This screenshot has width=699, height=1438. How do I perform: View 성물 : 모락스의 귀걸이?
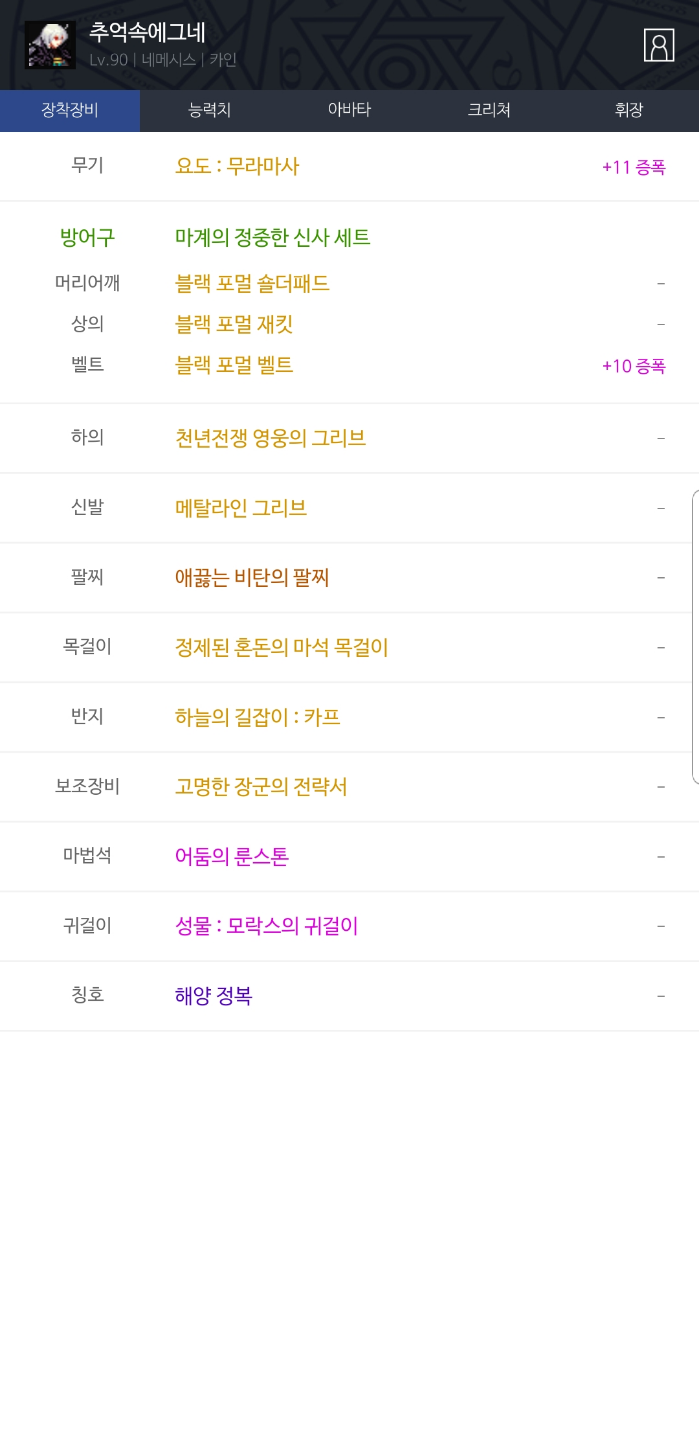(x=266, y=926)
